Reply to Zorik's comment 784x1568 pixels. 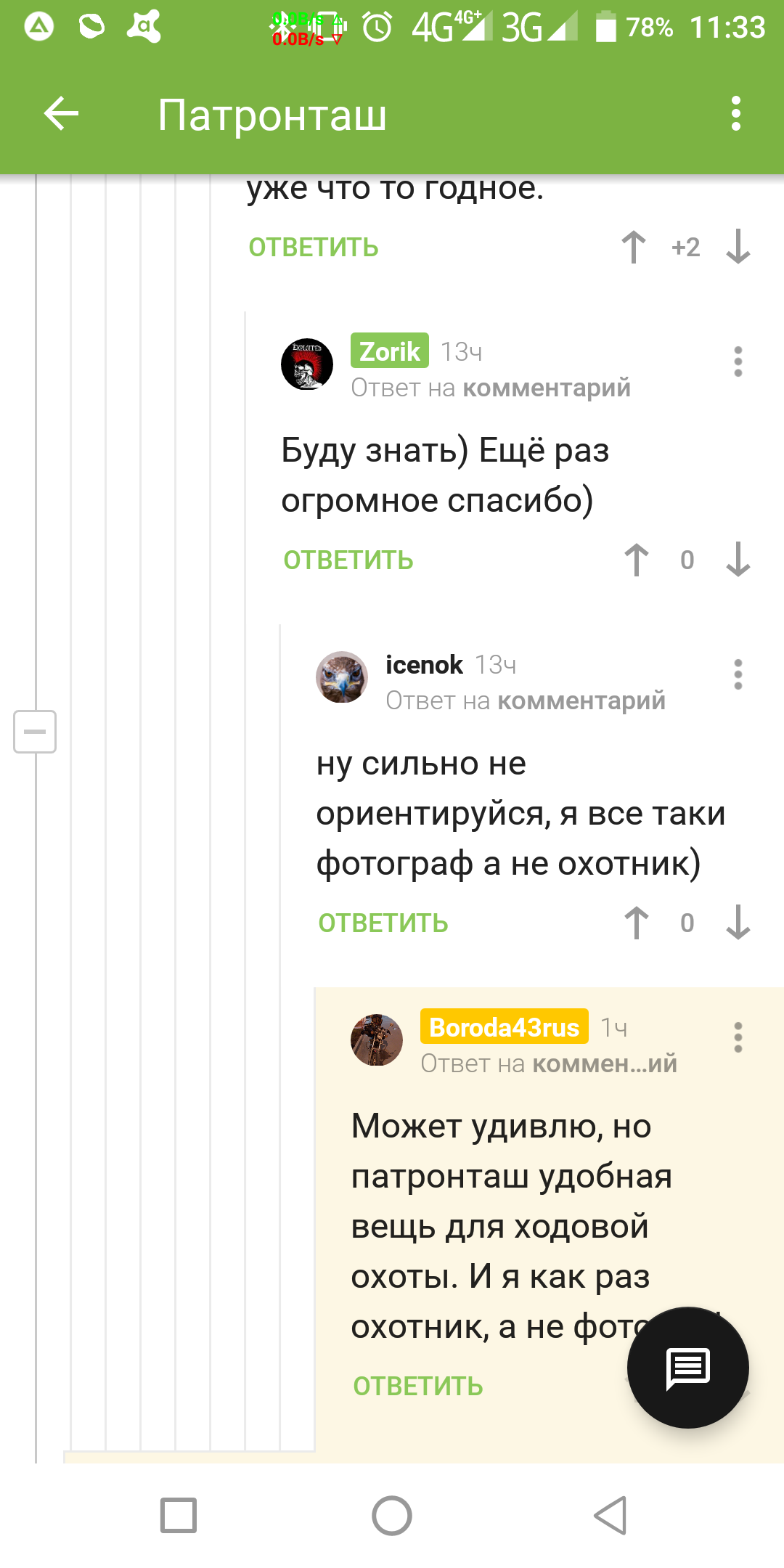[x=348, y=560]
